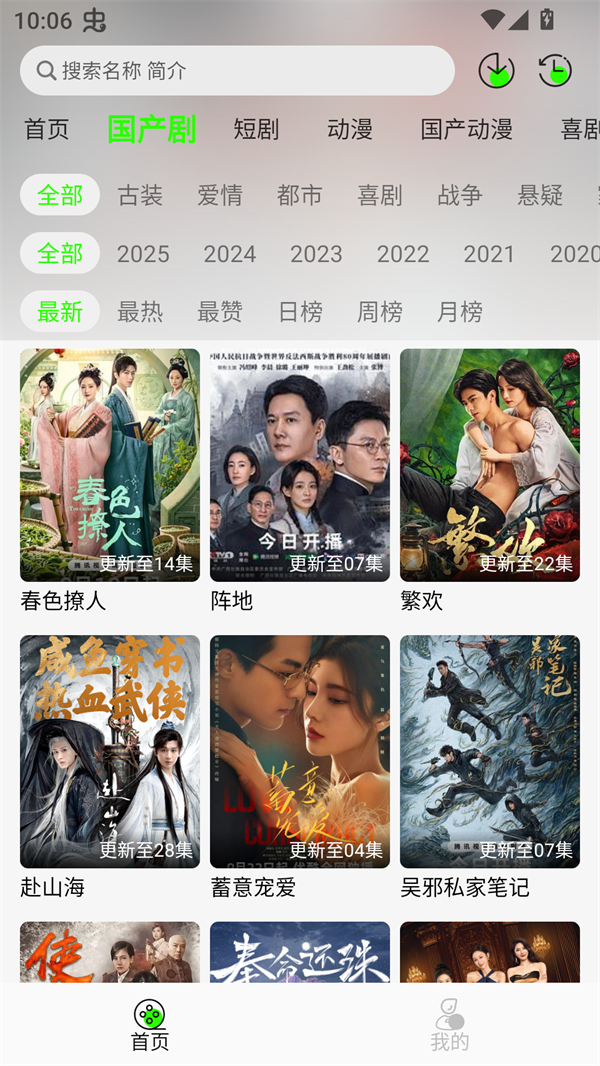Select the 国产动漫 category tab
Viewport: 600px width, 1066px height.
[466, 129]
